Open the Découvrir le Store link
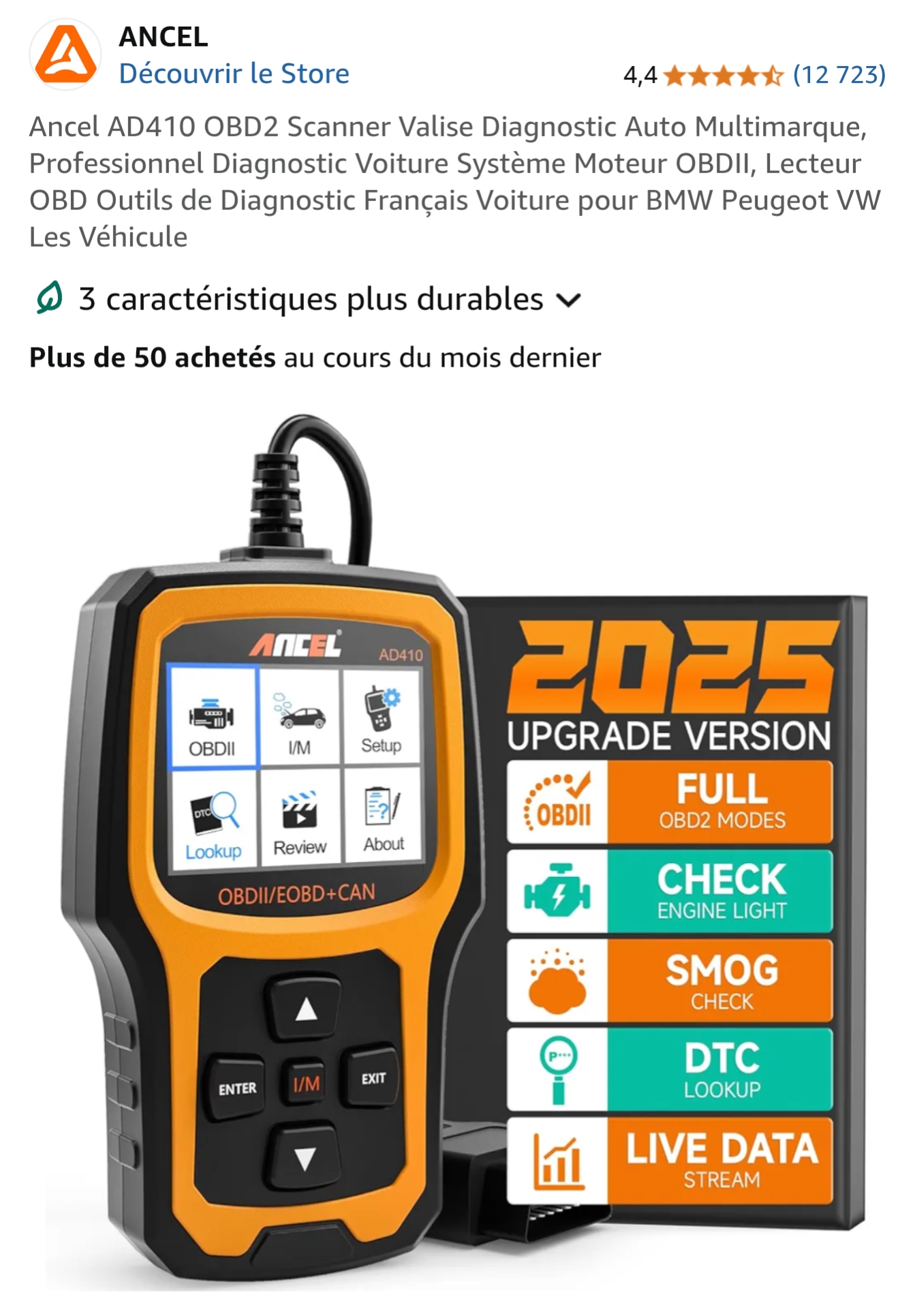Image resolution: width=915 pixels, height=1316 pixels. tap(234, 74)
